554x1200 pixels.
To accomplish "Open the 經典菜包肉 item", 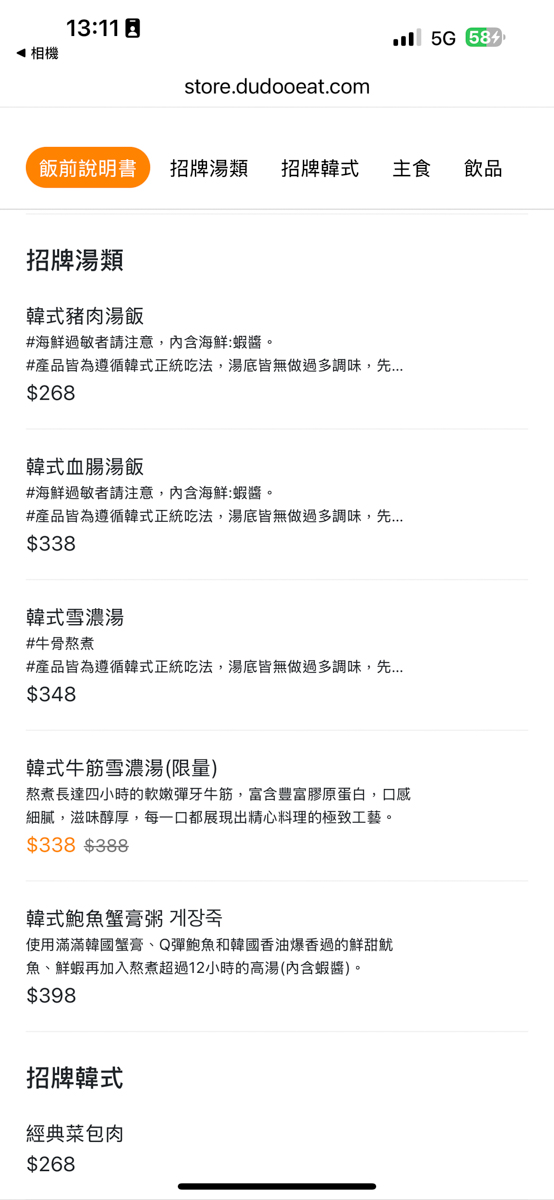I will click(x=277, y=1149).
